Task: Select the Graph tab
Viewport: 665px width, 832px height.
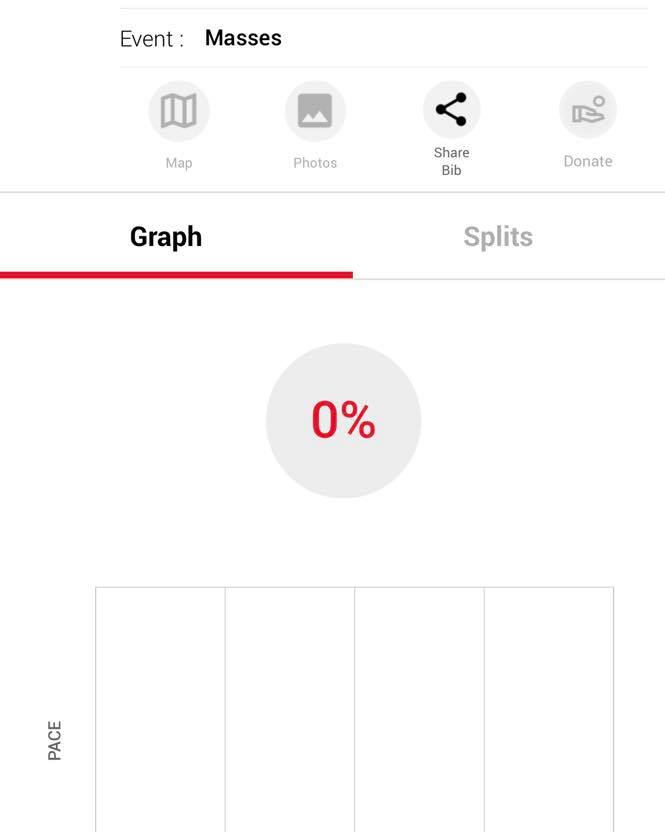Action: pos(166,237)
